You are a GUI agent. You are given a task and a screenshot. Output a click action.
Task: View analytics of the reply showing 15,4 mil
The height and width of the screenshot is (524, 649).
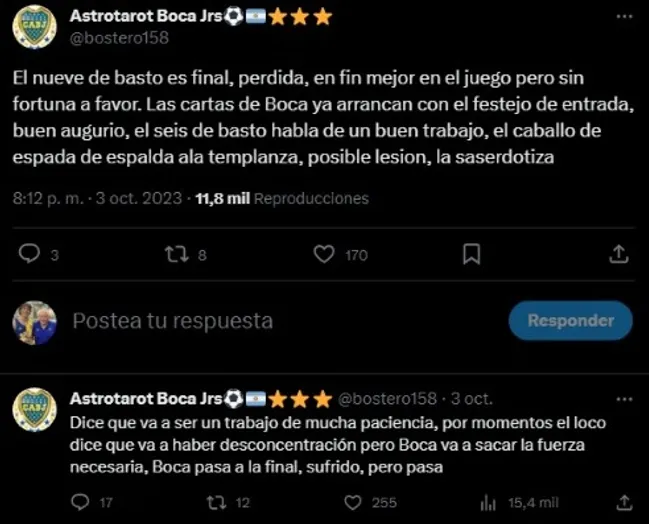[x=488, y=502]
